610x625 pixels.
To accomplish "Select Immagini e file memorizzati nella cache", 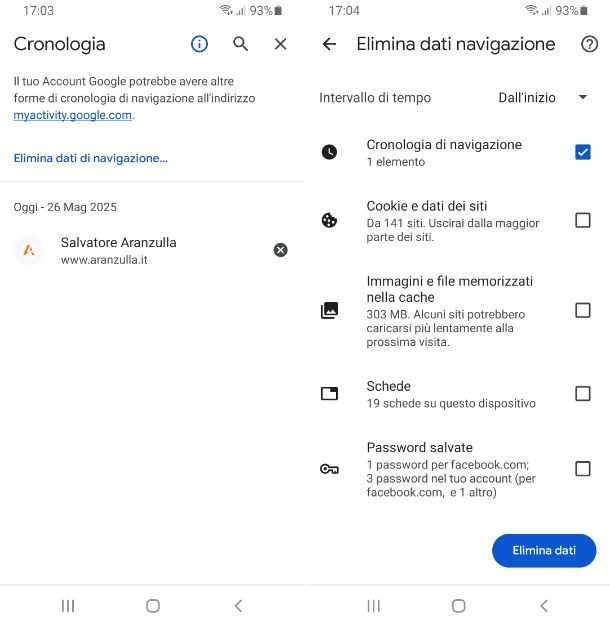I will pos(582,310).
